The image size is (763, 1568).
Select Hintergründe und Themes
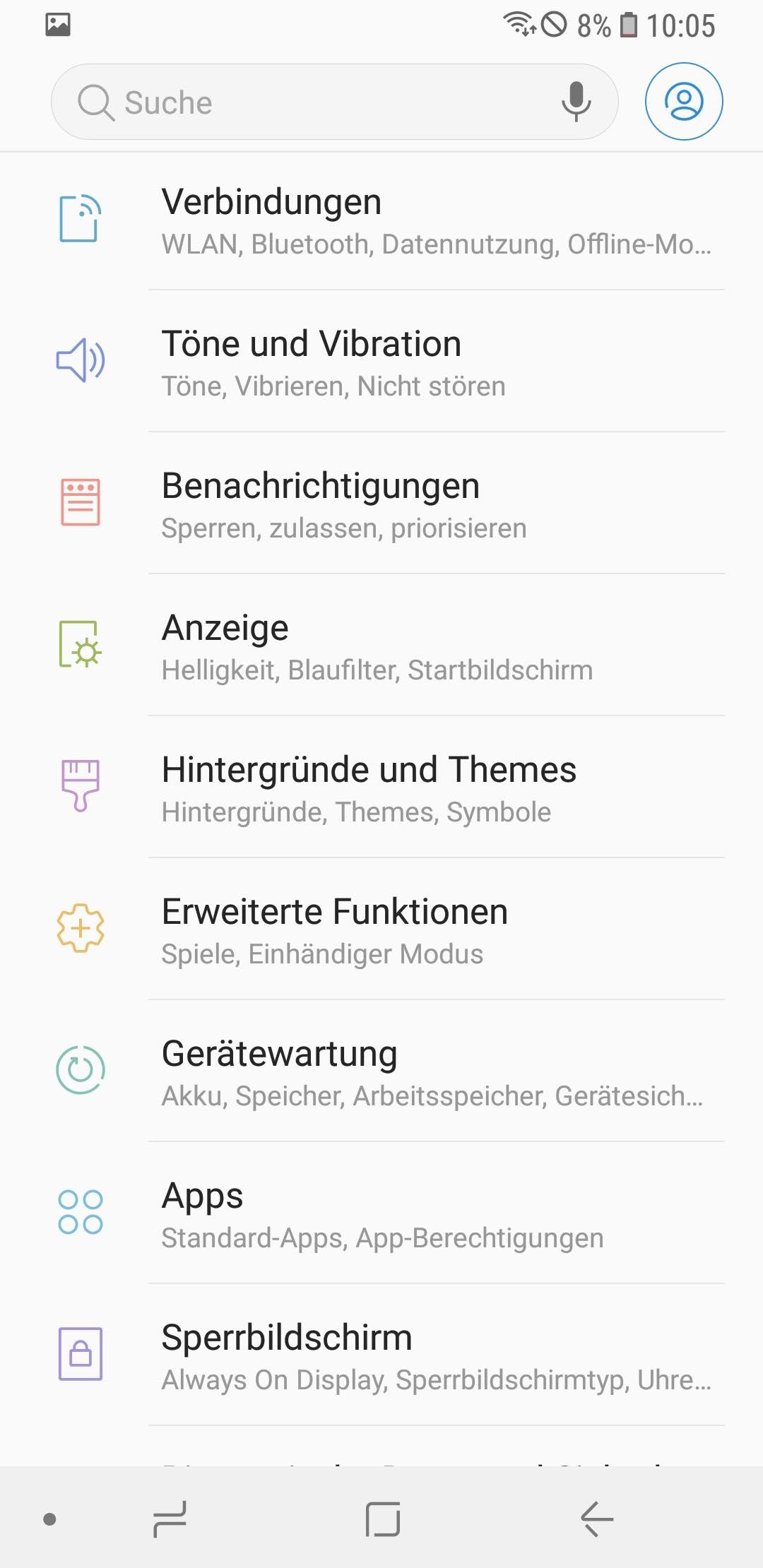435,788
